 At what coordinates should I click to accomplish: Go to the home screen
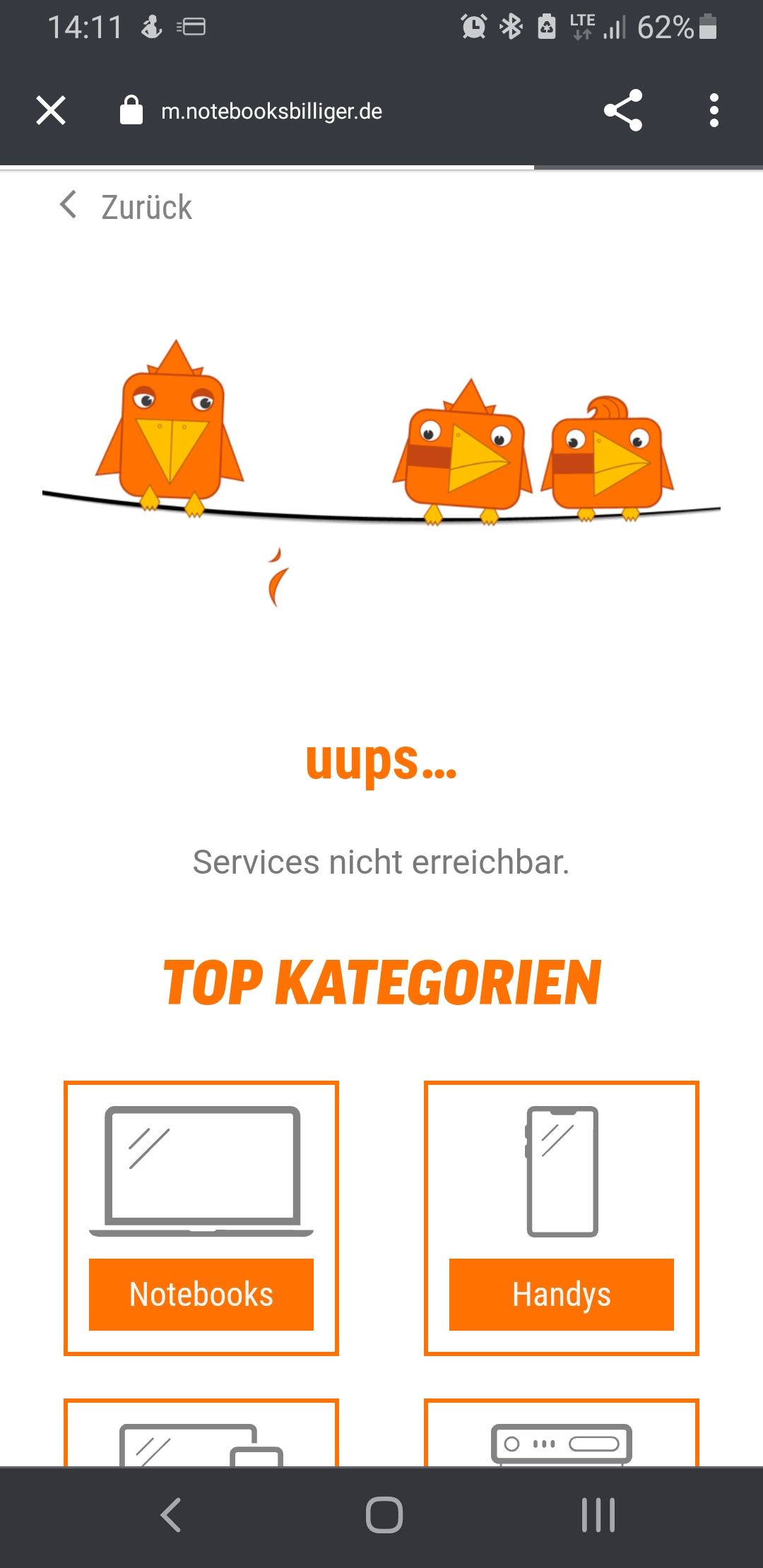pyautogui.click(x=384, y=1514)
